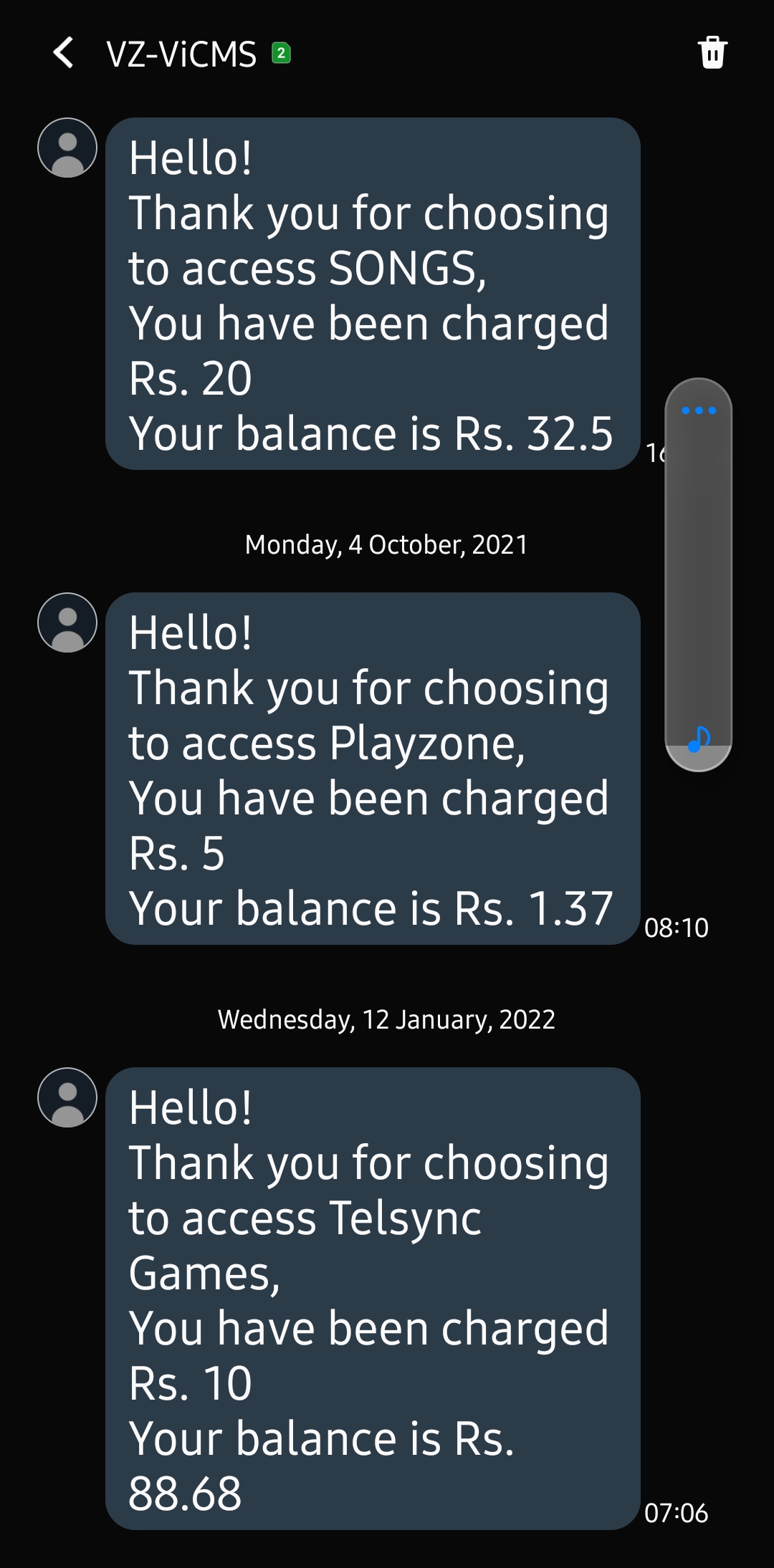The width and height of the screenshot is (774, 1568).
Task: Open the three-dot floating panel handle
Action: coord(699,410)
